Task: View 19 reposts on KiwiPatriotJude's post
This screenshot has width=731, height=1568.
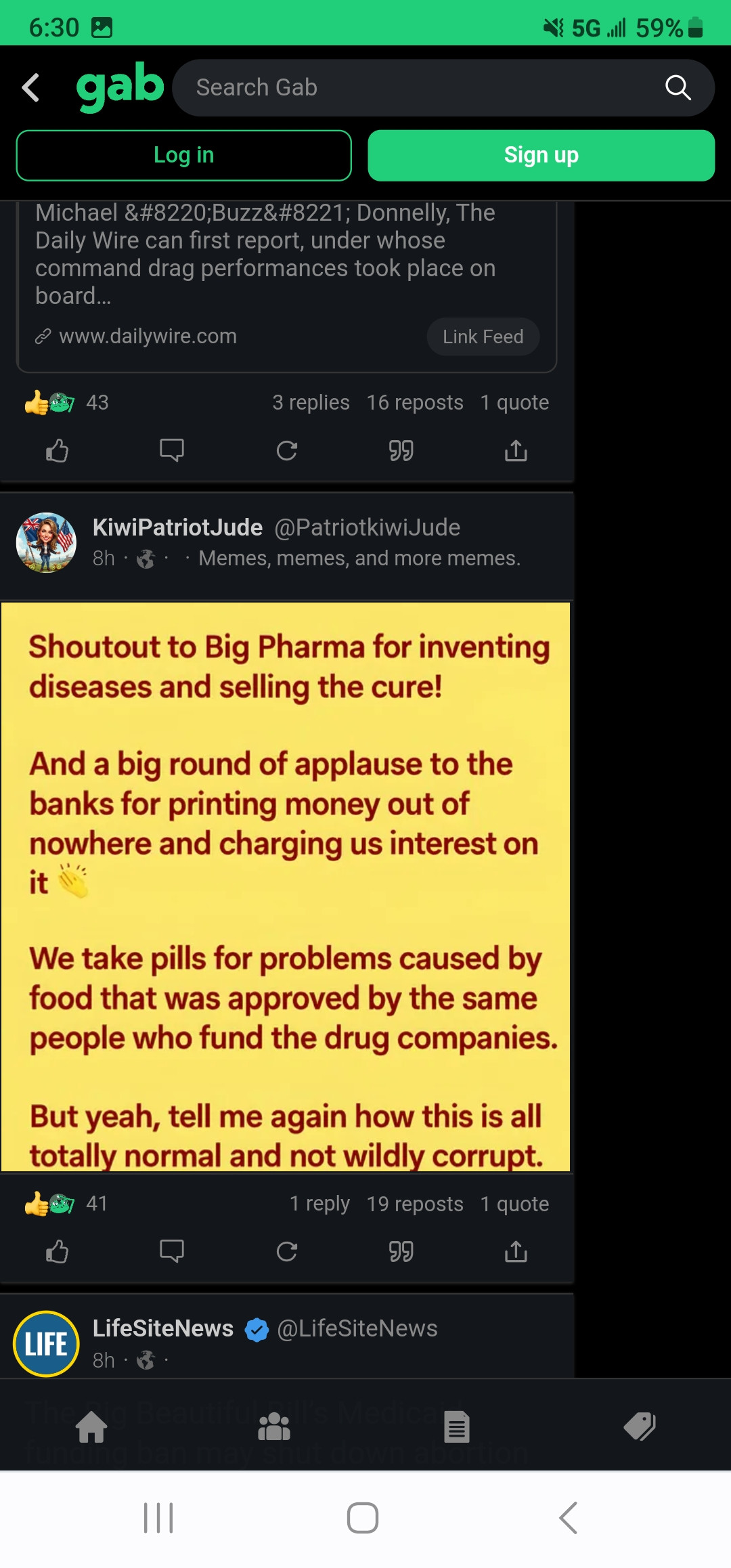Action: point(415,1204)
